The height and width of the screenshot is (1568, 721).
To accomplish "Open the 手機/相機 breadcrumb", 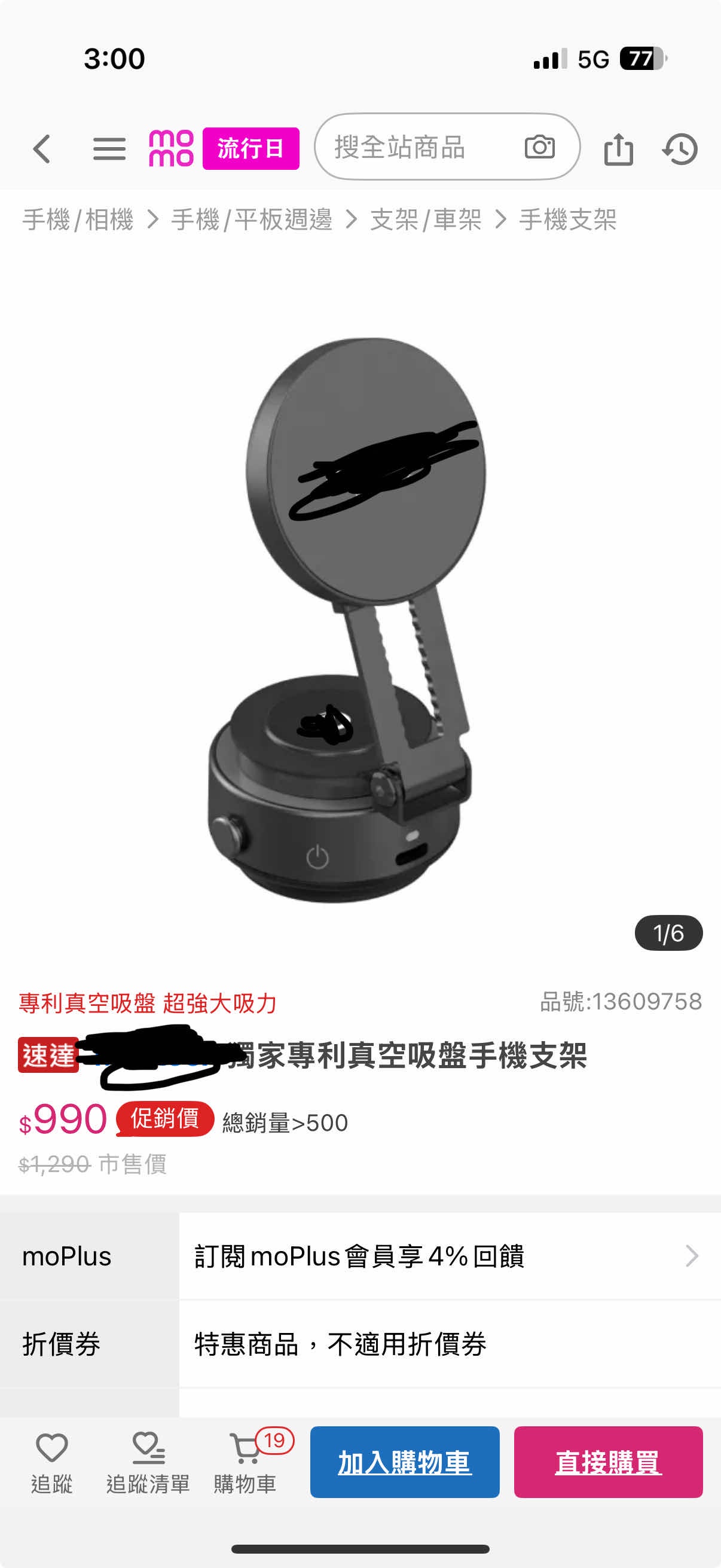I will 78,219.
